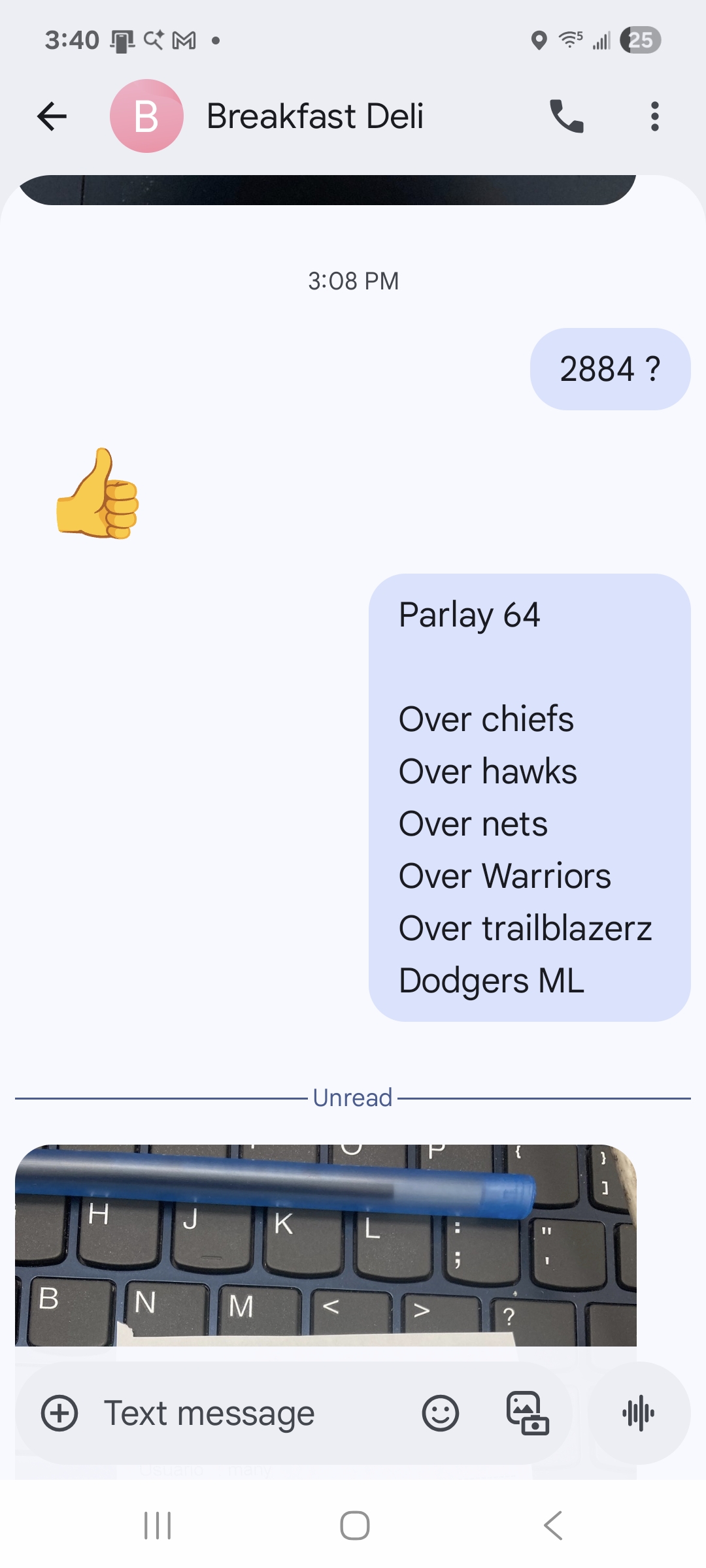Call Breakfast Deli

pos(566,117)
